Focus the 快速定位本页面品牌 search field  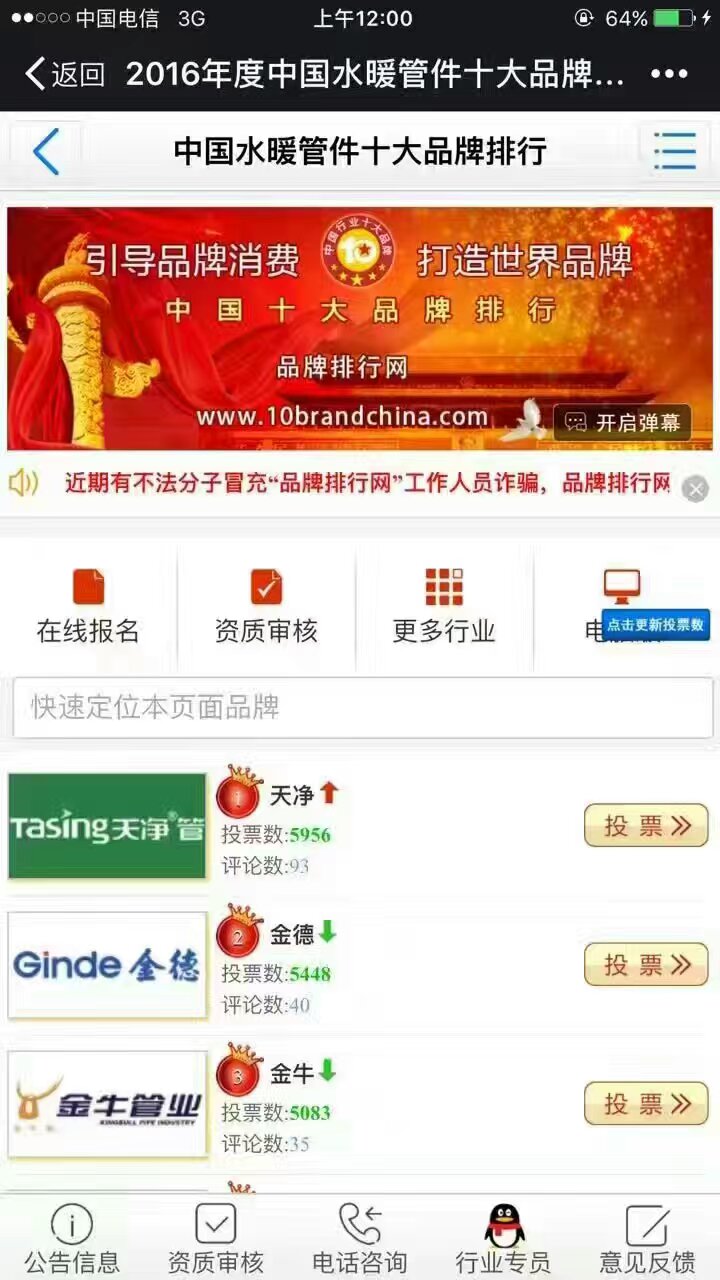click(x=362, y=708)
